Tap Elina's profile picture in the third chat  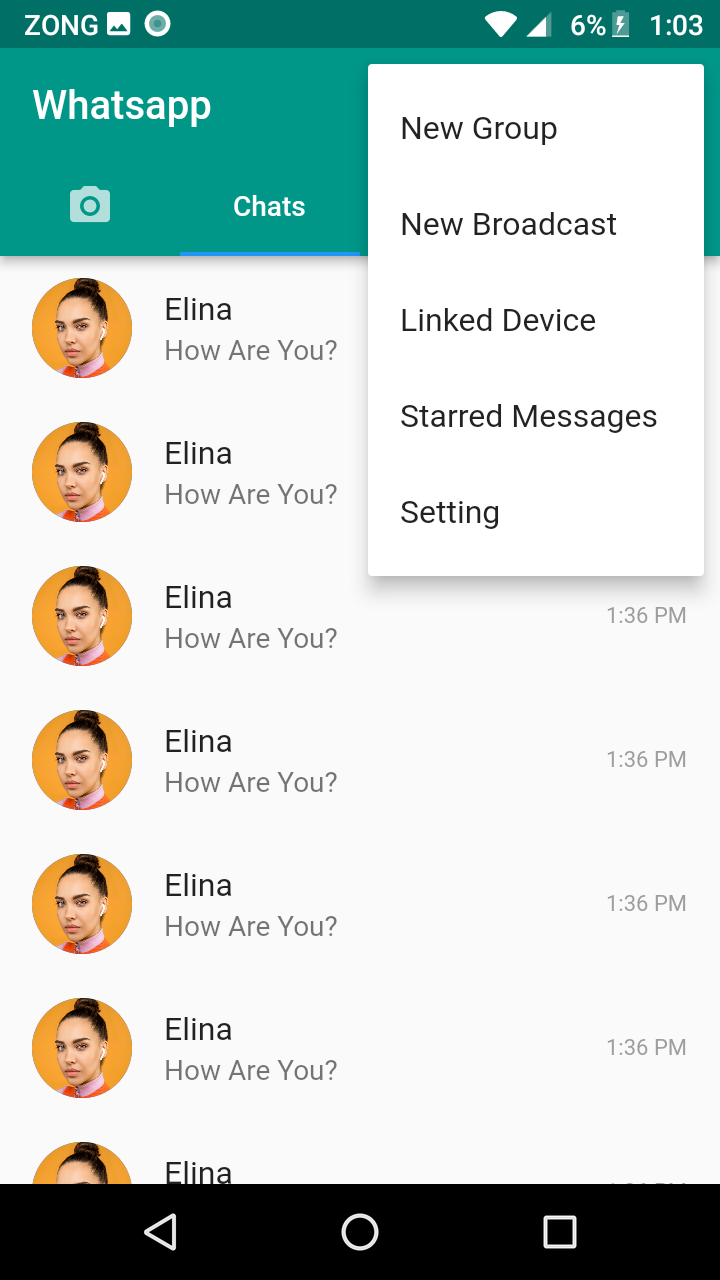coord(82,615)
